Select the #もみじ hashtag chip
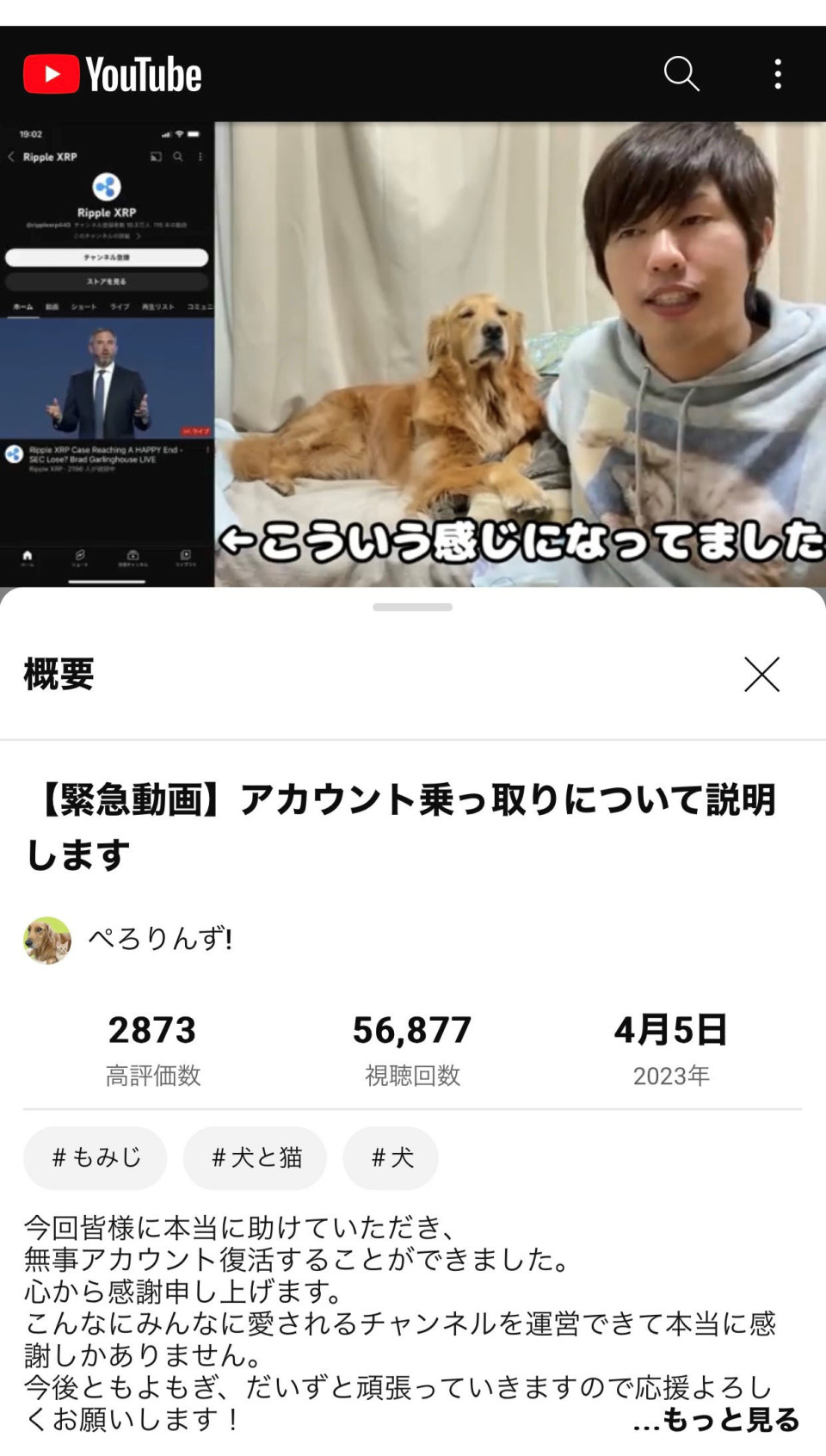The height and width of the screenshot is (1456, 826). click(x=96, y=1157)
